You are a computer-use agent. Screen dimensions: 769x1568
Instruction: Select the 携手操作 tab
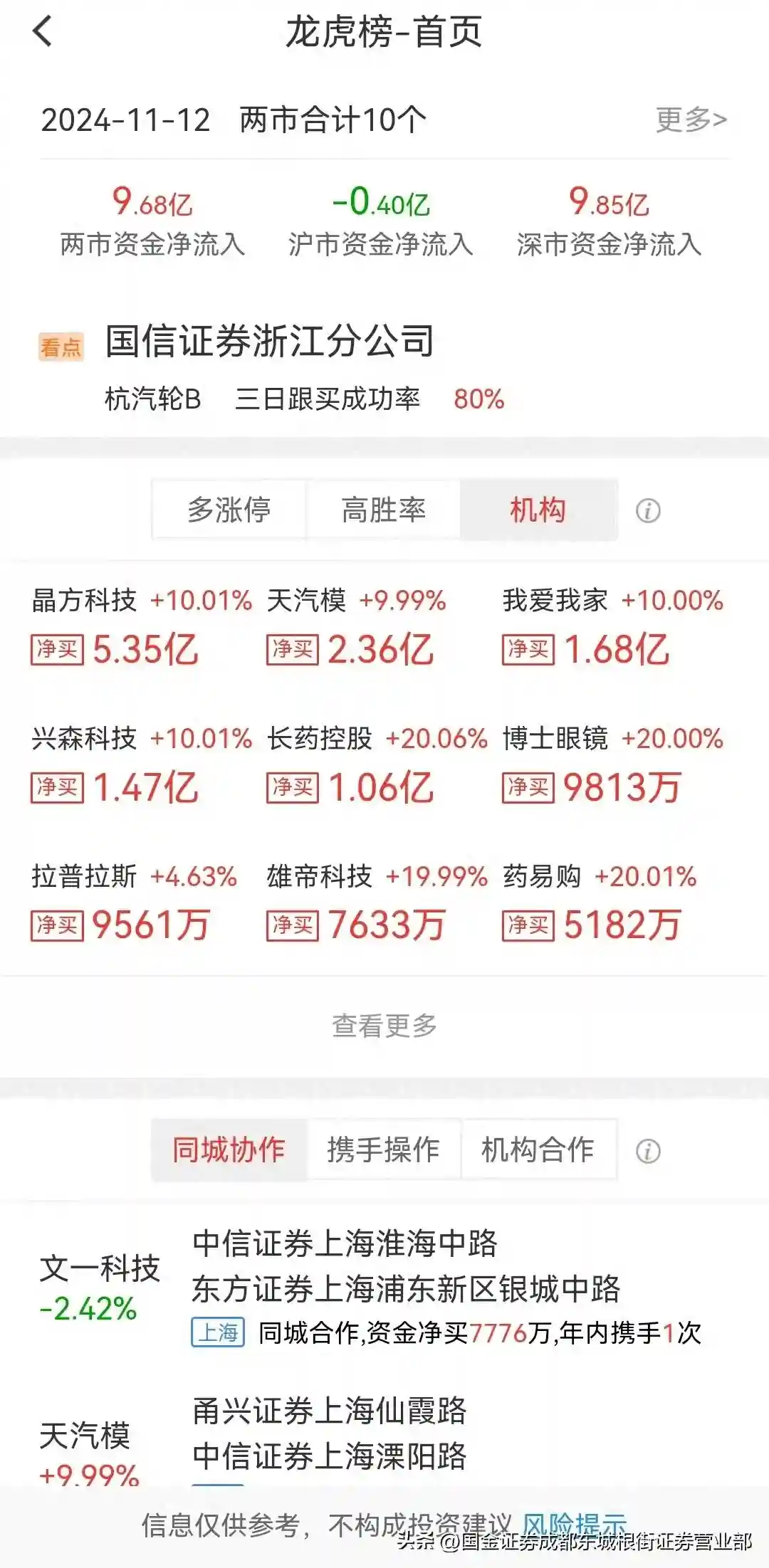click(384, 1149)
